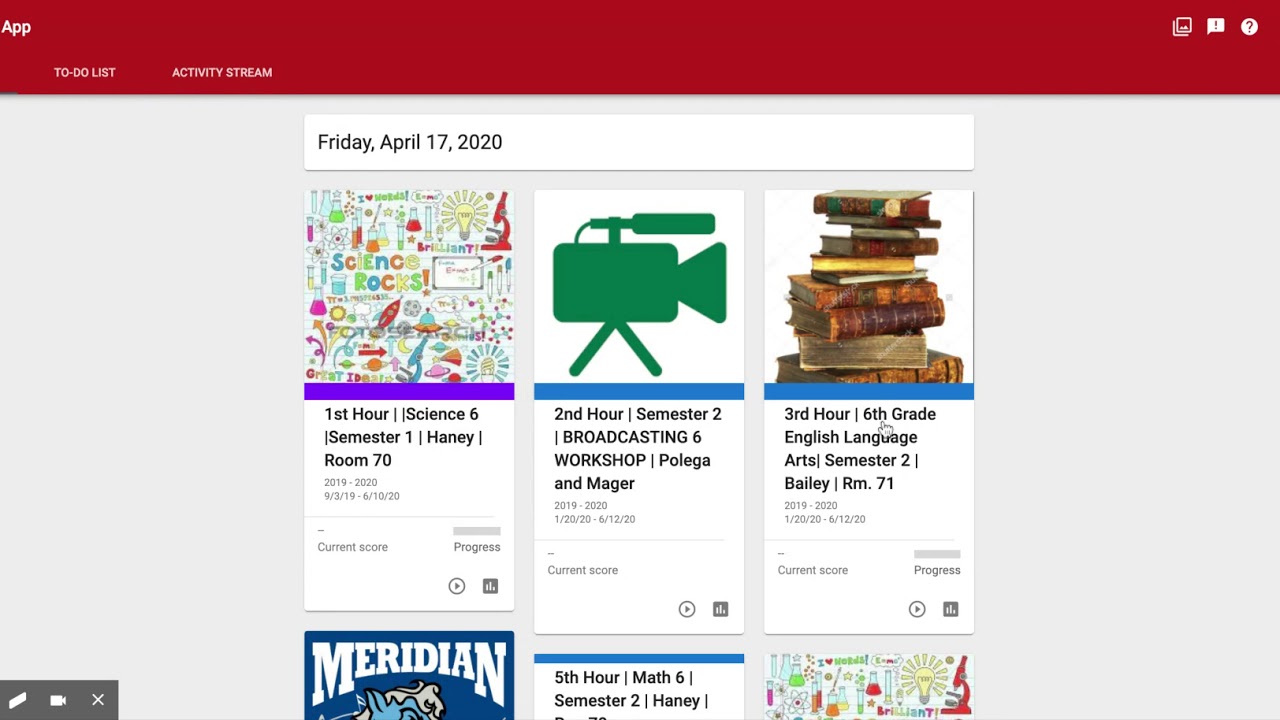This screenshot has height=720, width=1280.
Task: View stats chart icon on English Language Arts
Action: (950, 609)
